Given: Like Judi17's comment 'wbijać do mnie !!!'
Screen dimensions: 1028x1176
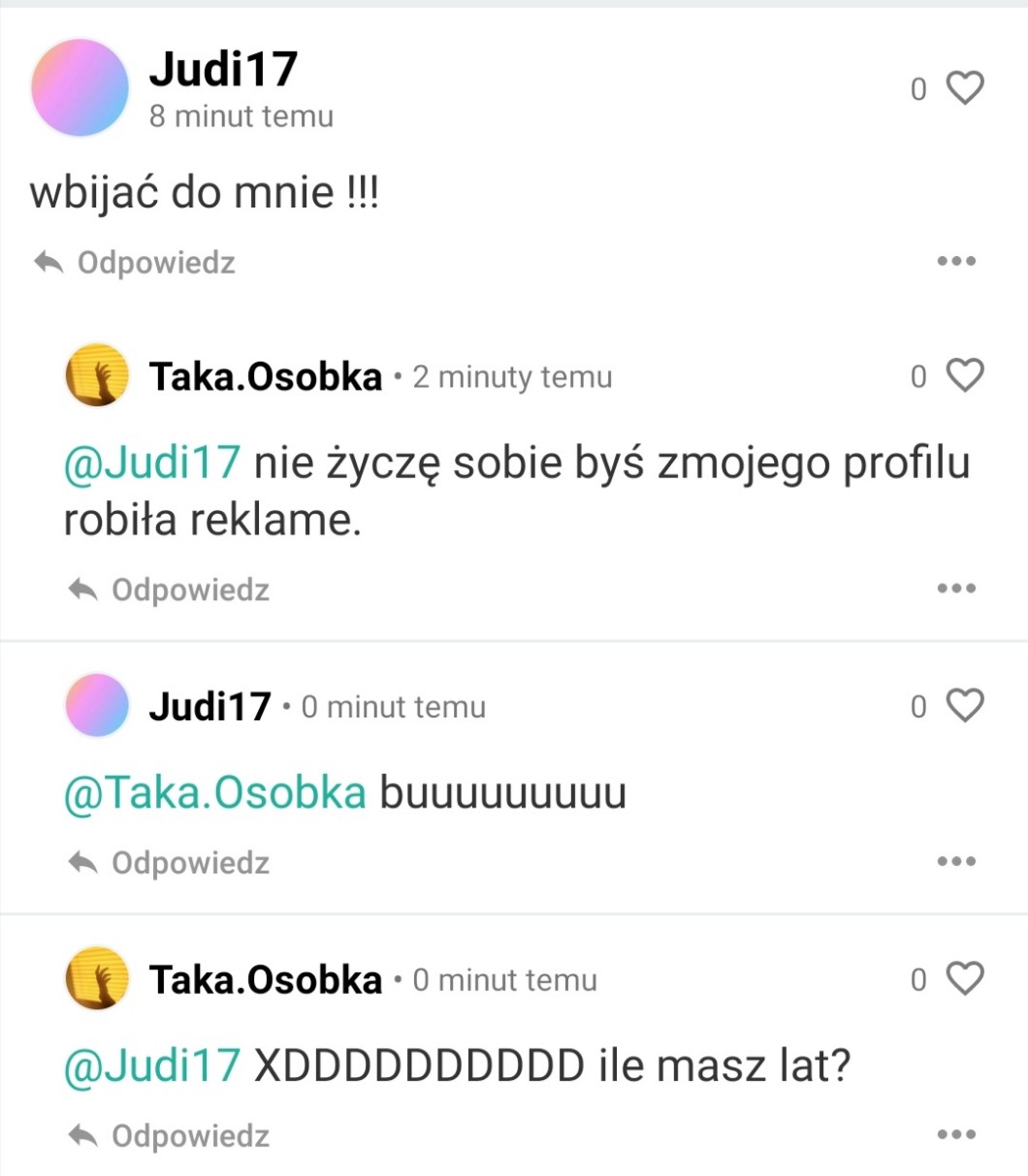Looking at the screenshot, I should [964, 88].
